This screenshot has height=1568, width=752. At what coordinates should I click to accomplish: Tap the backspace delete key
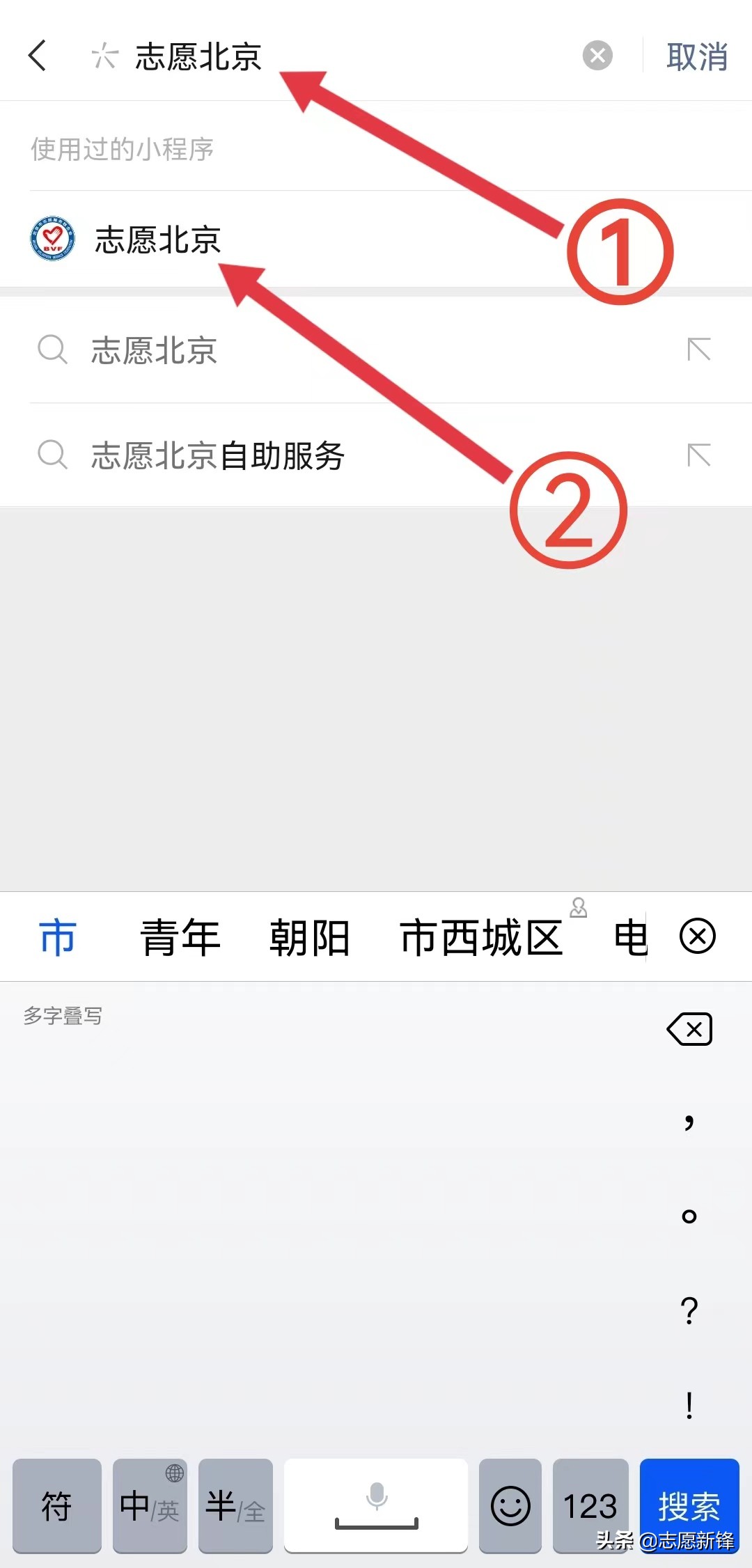click(x=688, y=1028)
